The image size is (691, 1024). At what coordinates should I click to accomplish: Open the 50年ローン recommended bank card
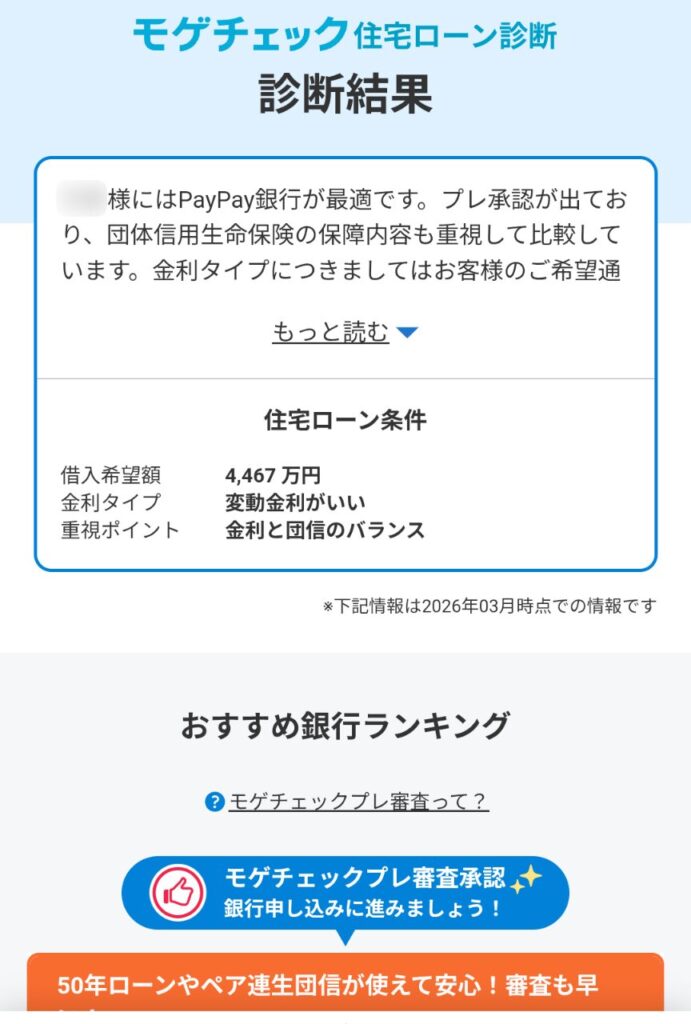tap(345, 986)
